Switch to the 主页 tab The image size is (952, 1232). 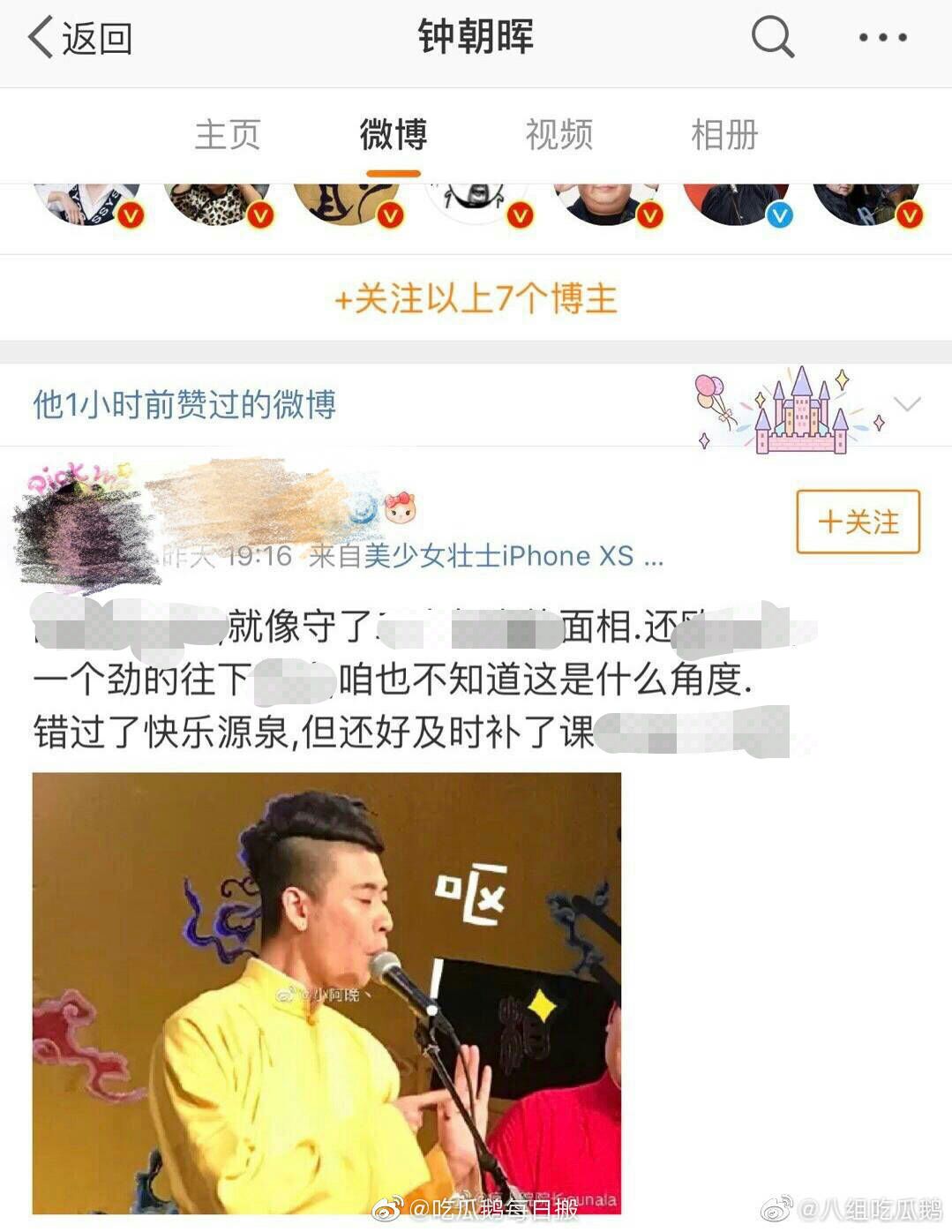(x=228, y=135)
